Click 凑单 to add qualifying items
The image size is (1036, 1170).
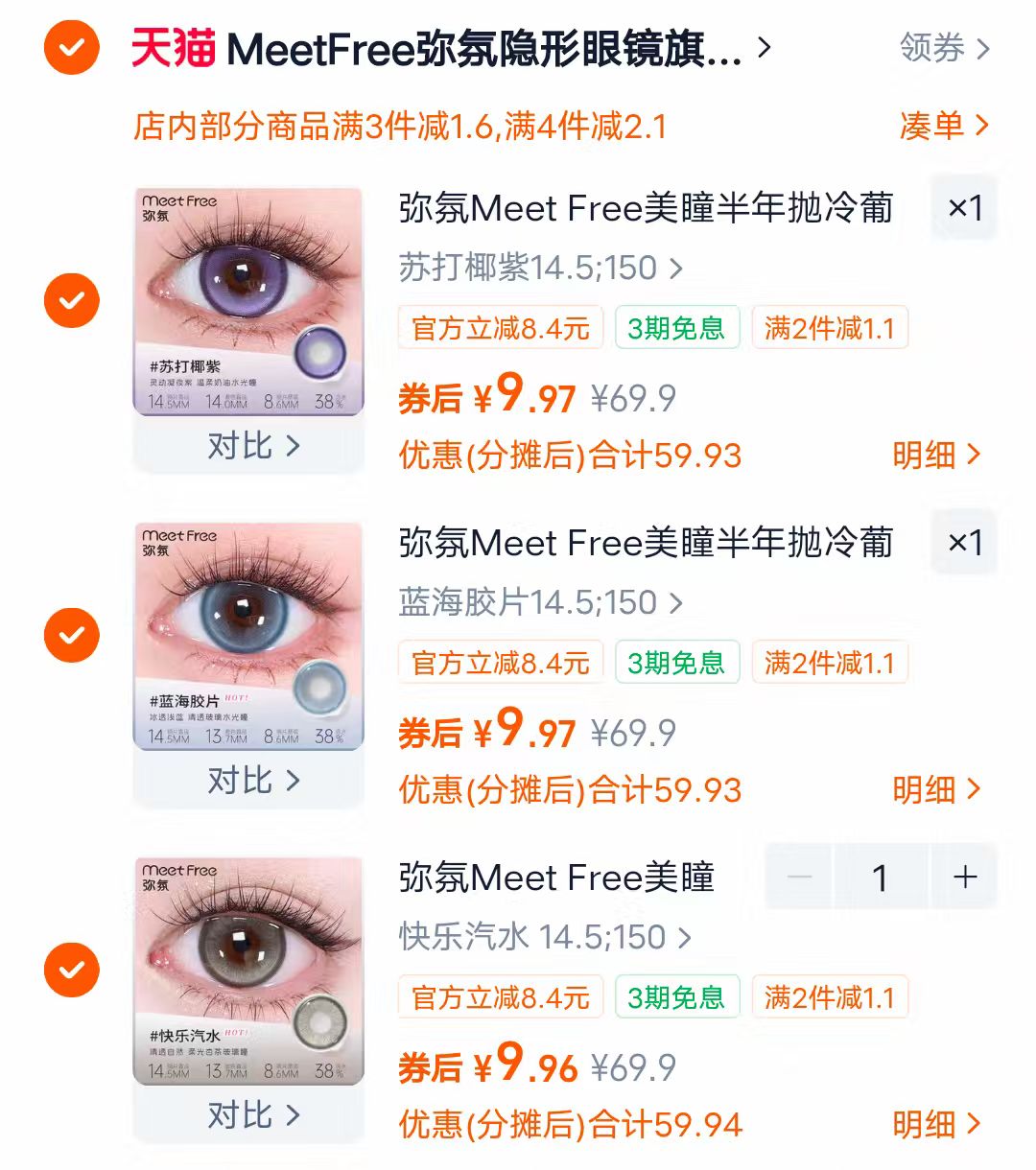935,126
